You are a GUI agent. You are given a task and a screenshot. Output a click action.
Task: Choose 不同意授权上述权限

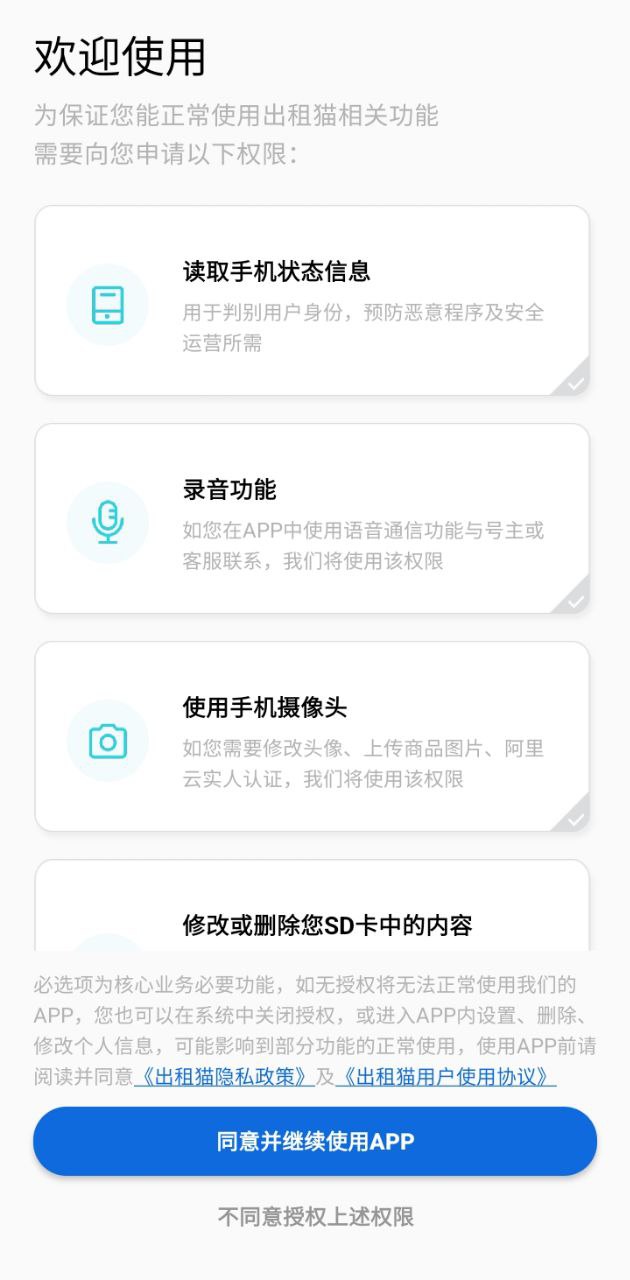pyautogui.click(x=315, y=1216)
